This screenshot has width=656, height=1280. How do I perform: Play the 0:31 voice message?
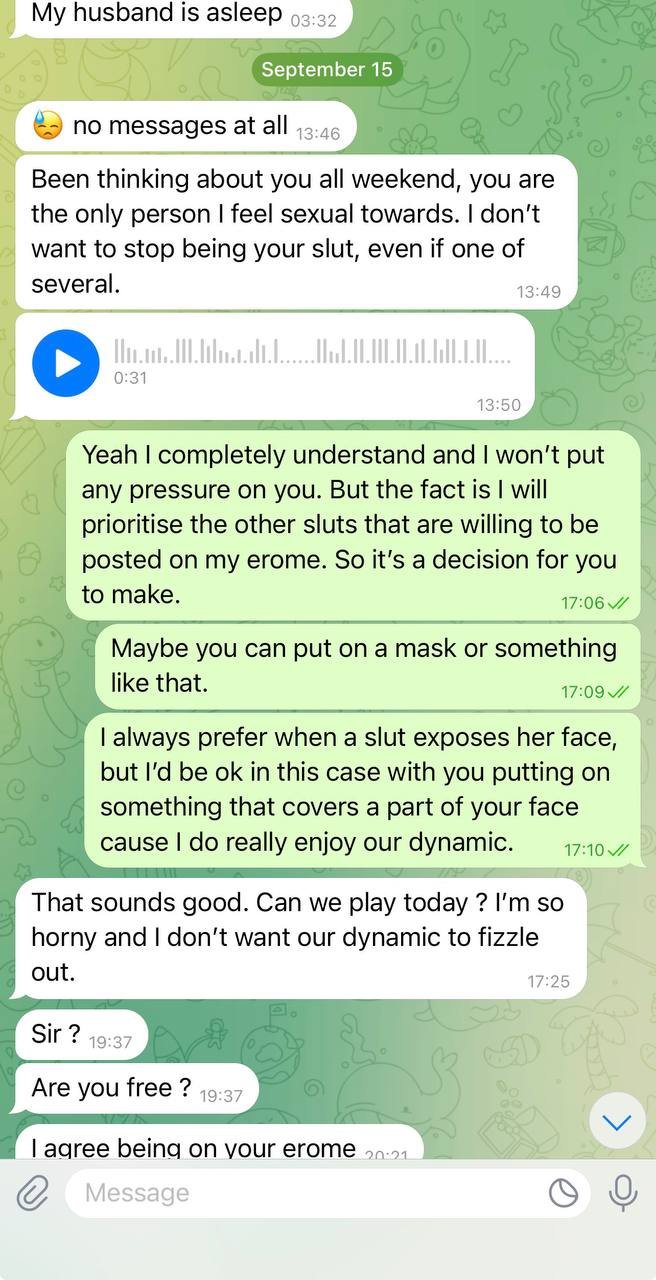(66, 363)
